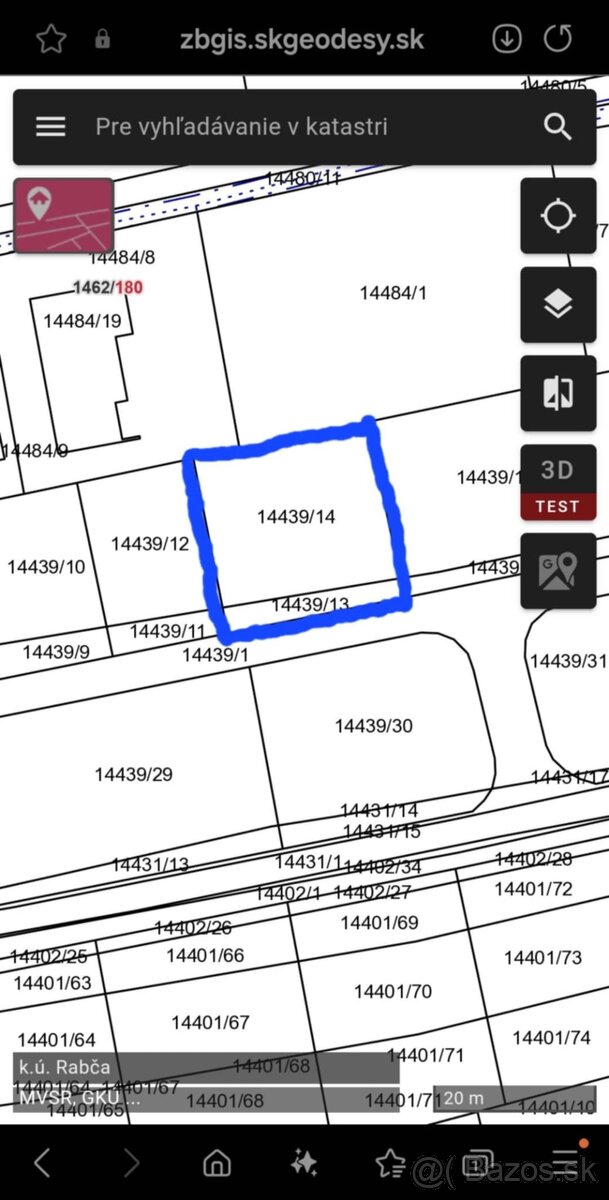Open the map comparison tool
The width and height of the screenshot is (609, 1200).
point(558,393)
